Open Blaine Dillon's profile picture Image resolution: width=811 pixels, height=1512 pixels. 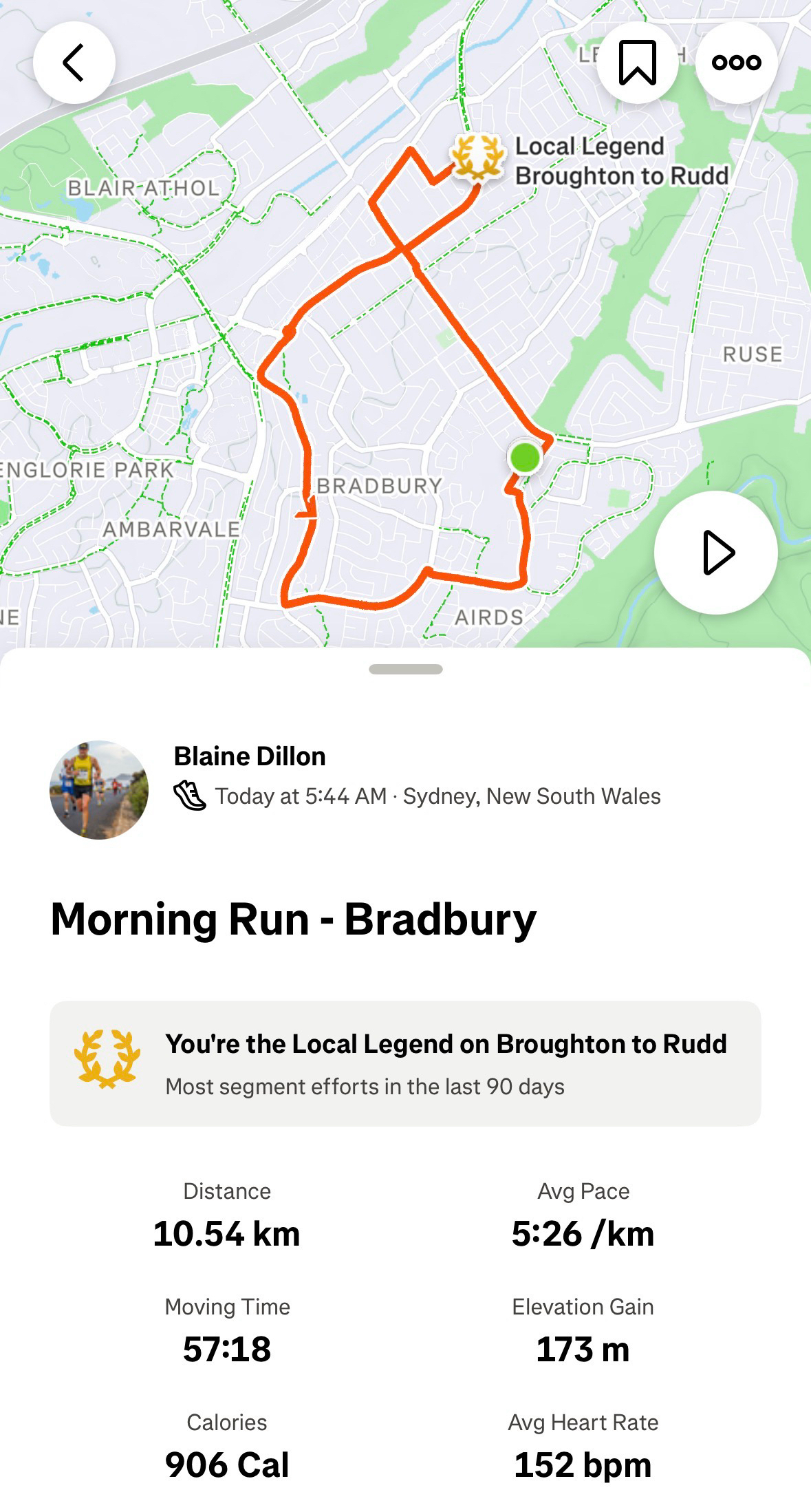pos(99,789)
